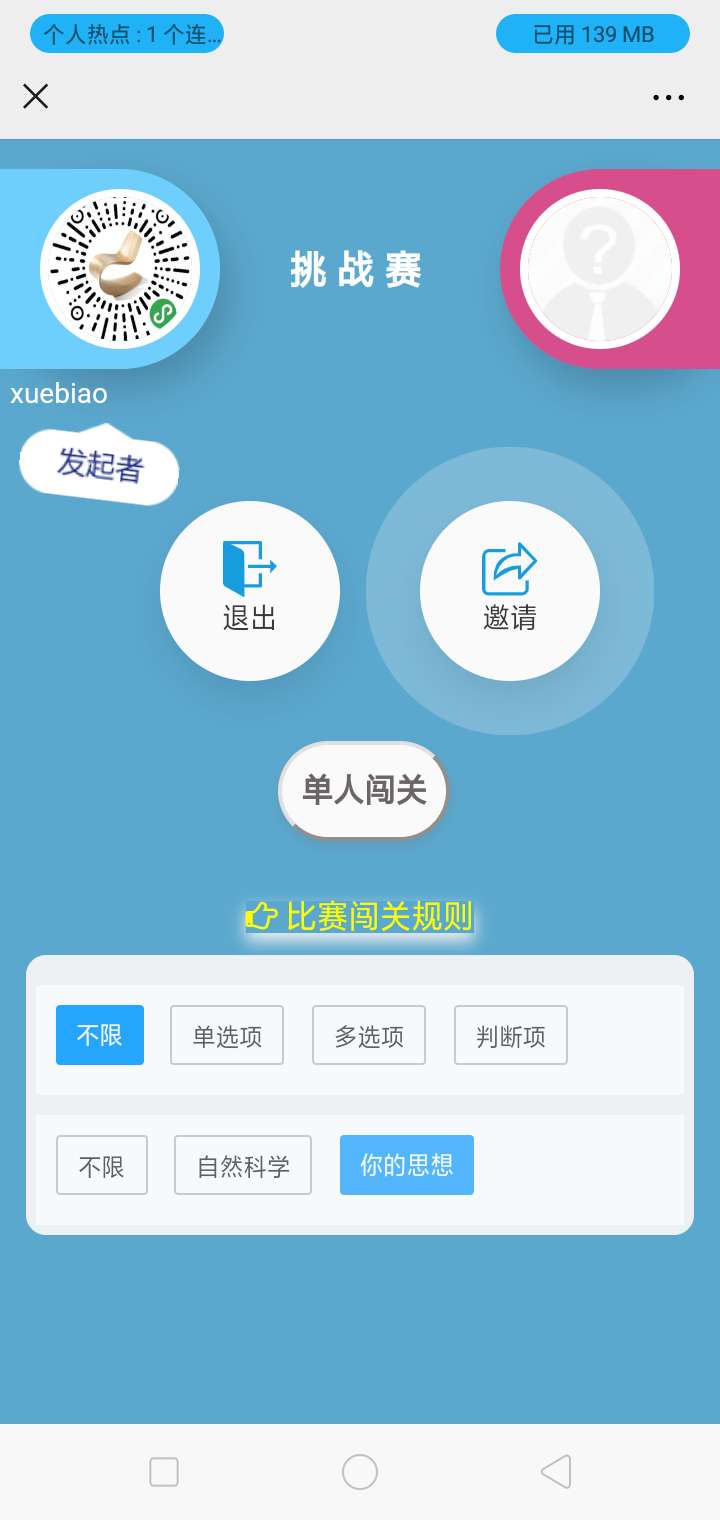The width and height of the screenshot is (720, 1520).
Task: Go back using system navigation
Action: click(x=555, y=1472)
